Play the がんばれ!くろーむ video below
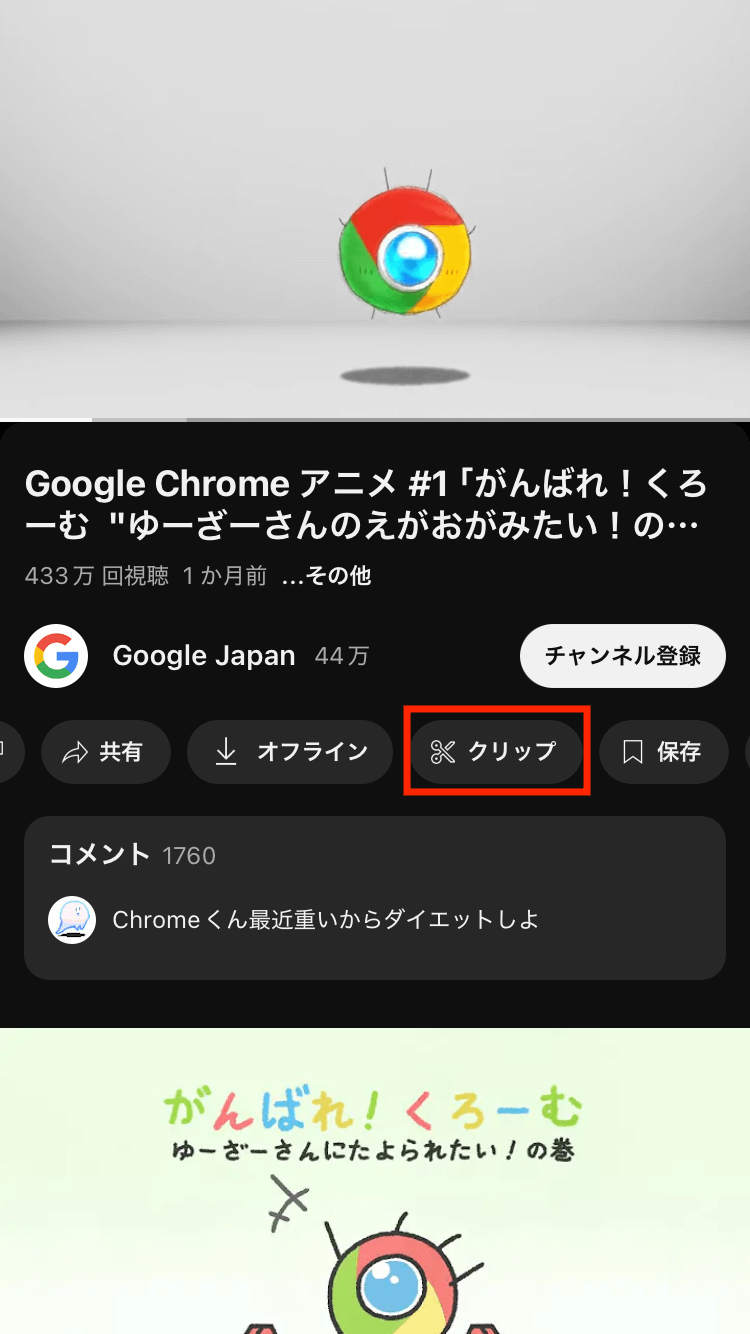750x1334 pixels. [x=375, y=1181]
